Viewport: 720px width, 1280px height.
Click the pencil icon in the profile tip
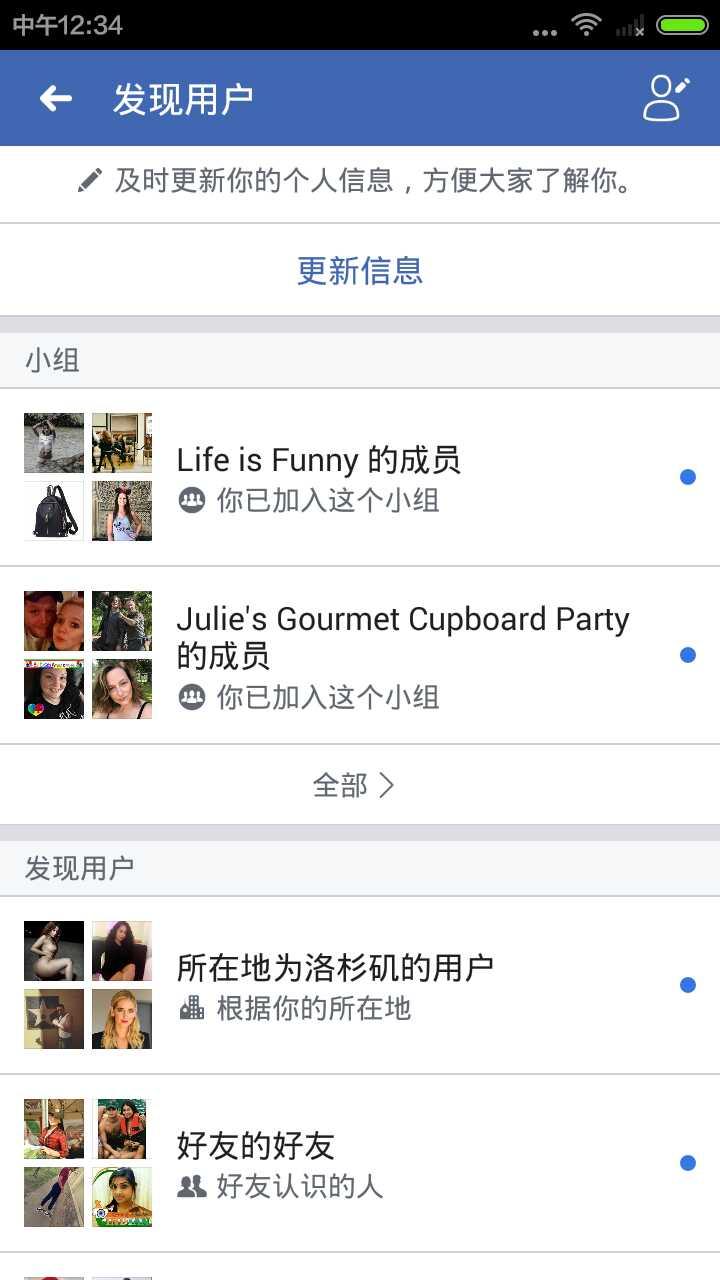pos(89,181)
